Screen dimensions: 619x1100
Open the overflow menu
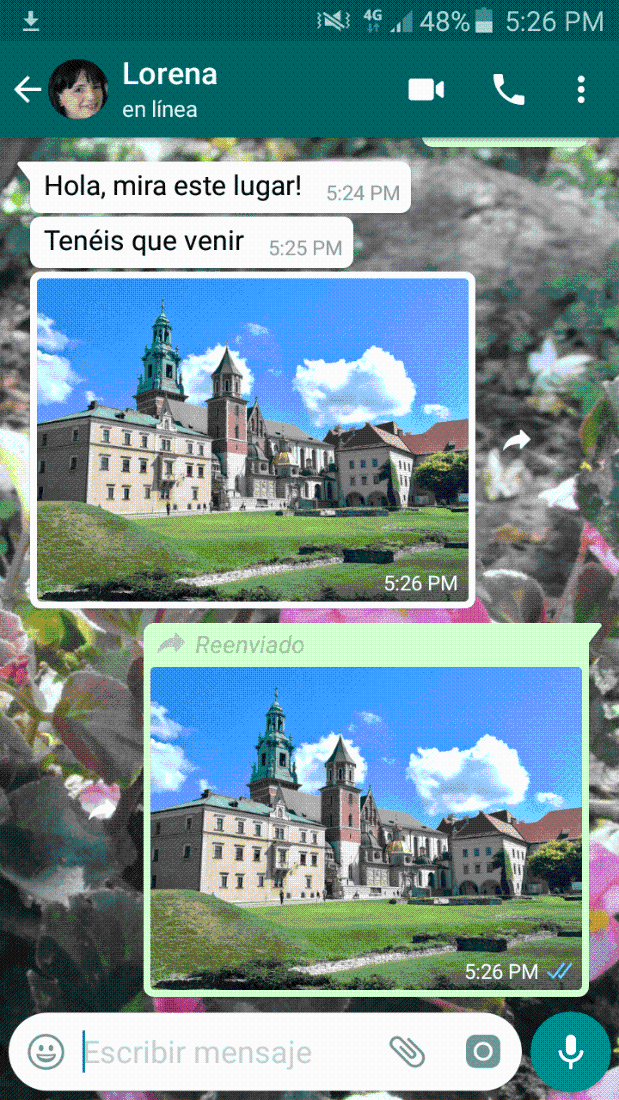(581, 90)
